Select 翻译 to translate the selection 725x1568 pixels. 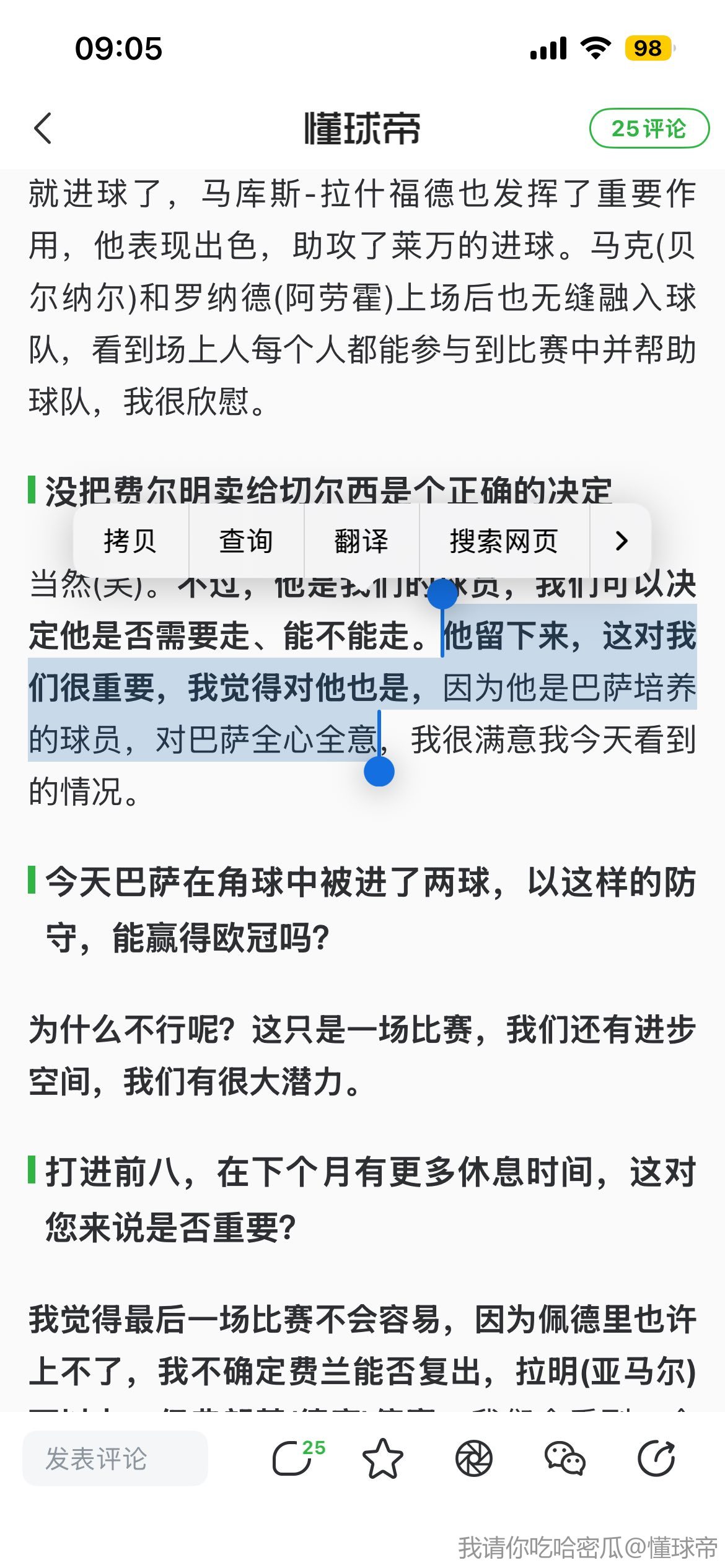point(361,541)
